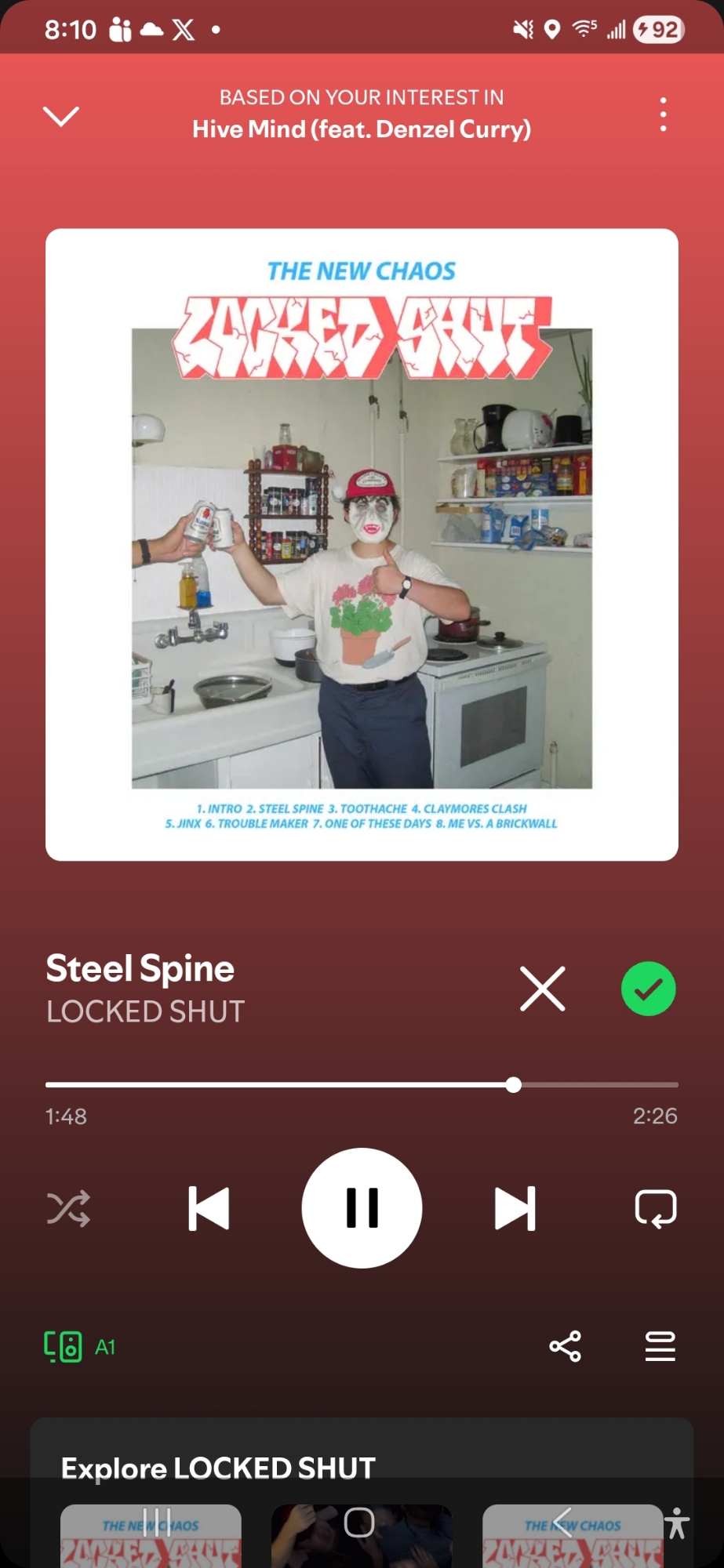Open the LOCKED SHUT artist name
Screen dimensions: 724x1568
(x=146, y=1012)
